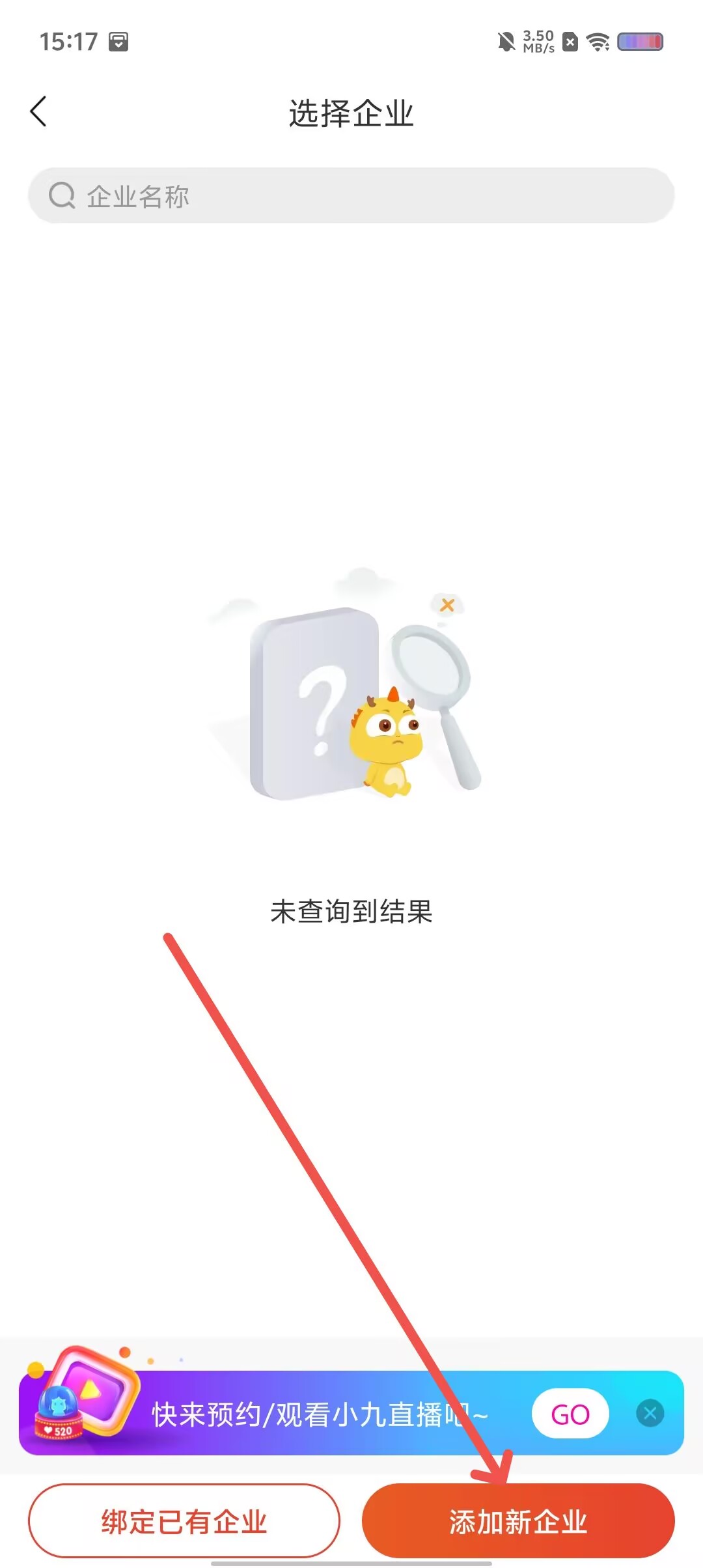Image resolution: width=703 pixels, height=1568 pixels.
Task: Dismiss the 小九直播 promo banner
Action: [650, 1414]
